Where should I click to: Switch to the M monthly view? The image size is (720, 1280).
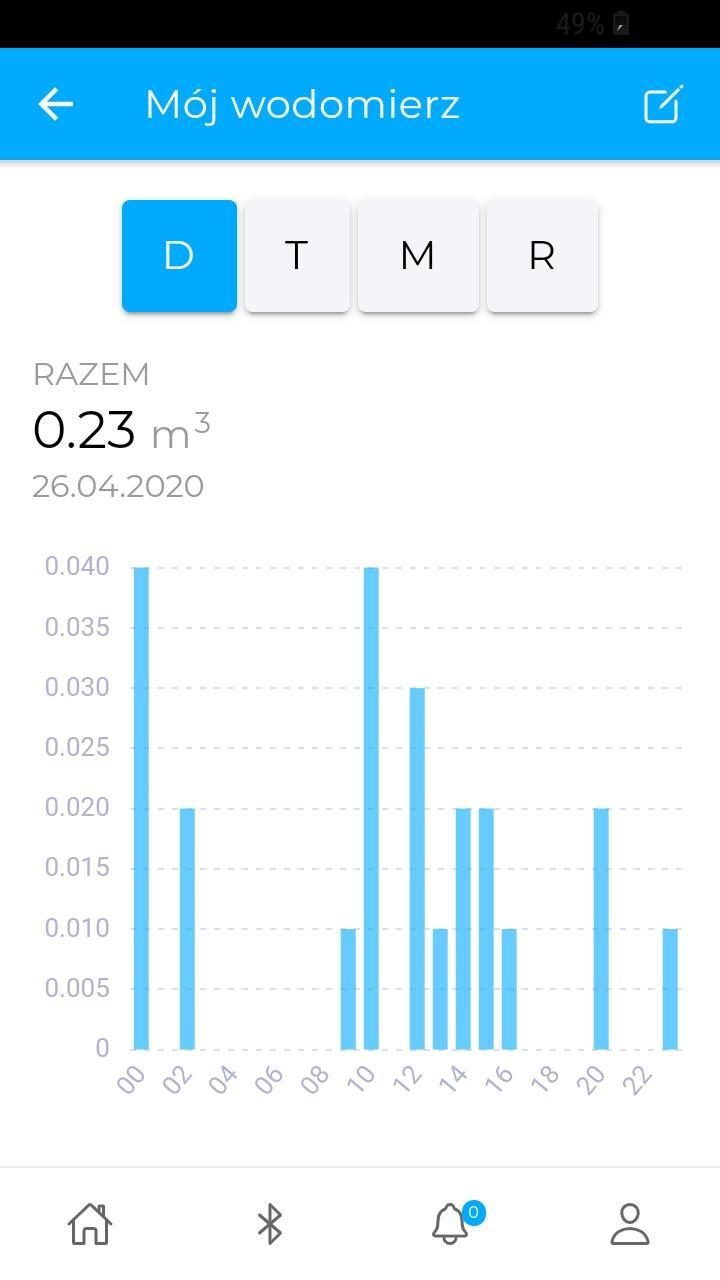(x=418, y=256)
